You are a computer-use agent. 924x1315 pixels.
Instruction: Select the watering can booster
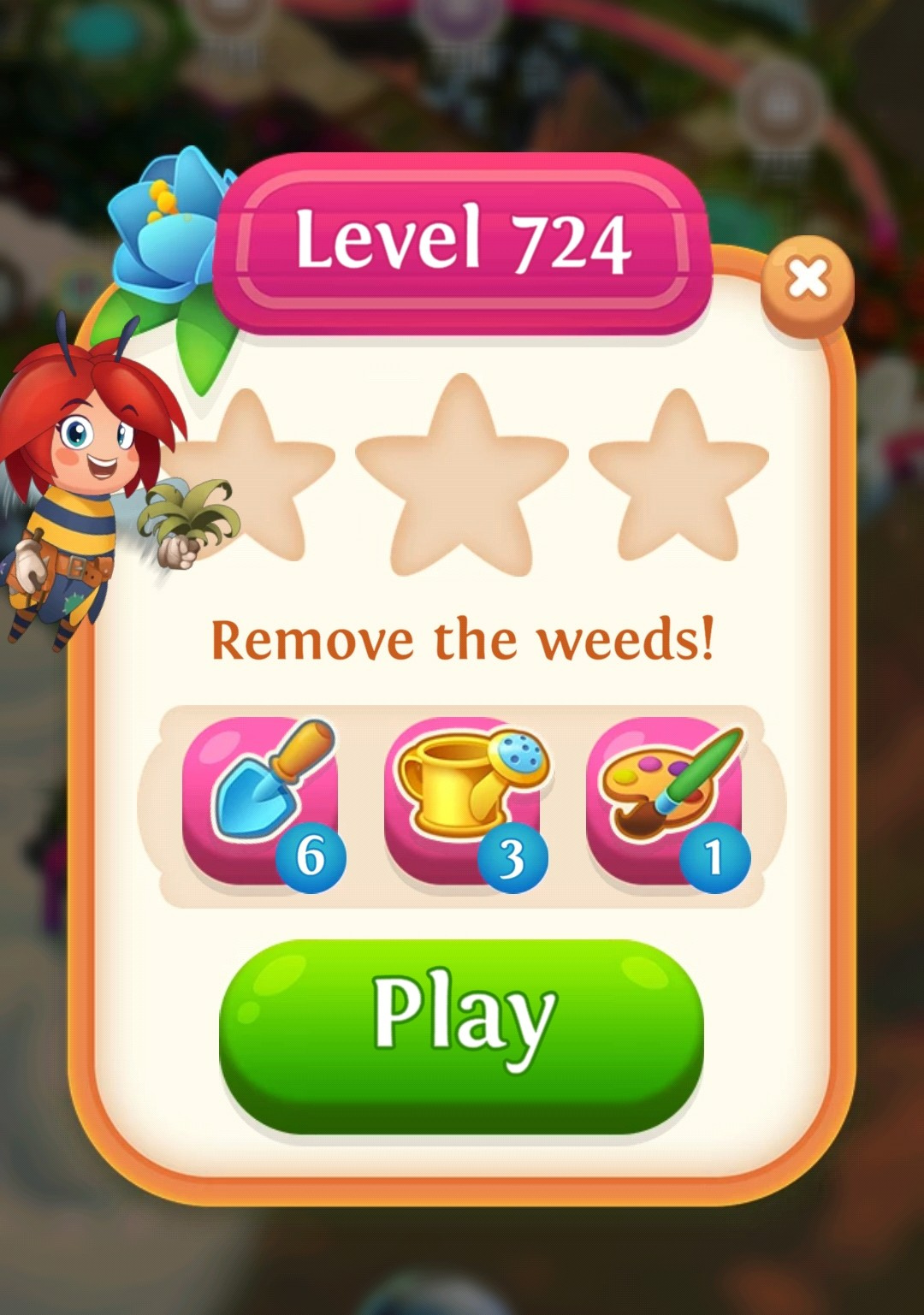[463, 800]
